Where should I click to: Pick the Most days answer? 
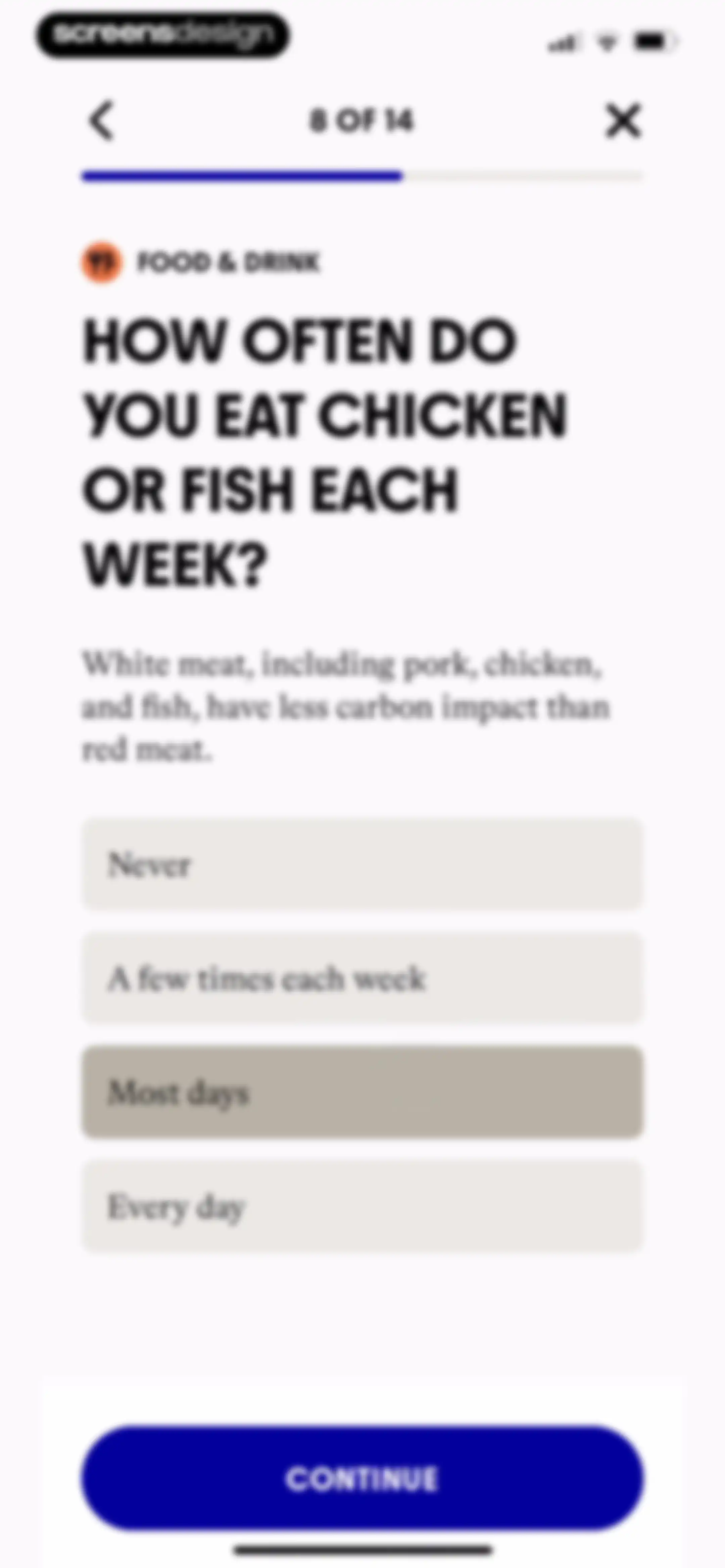(x=362, y=1092)
